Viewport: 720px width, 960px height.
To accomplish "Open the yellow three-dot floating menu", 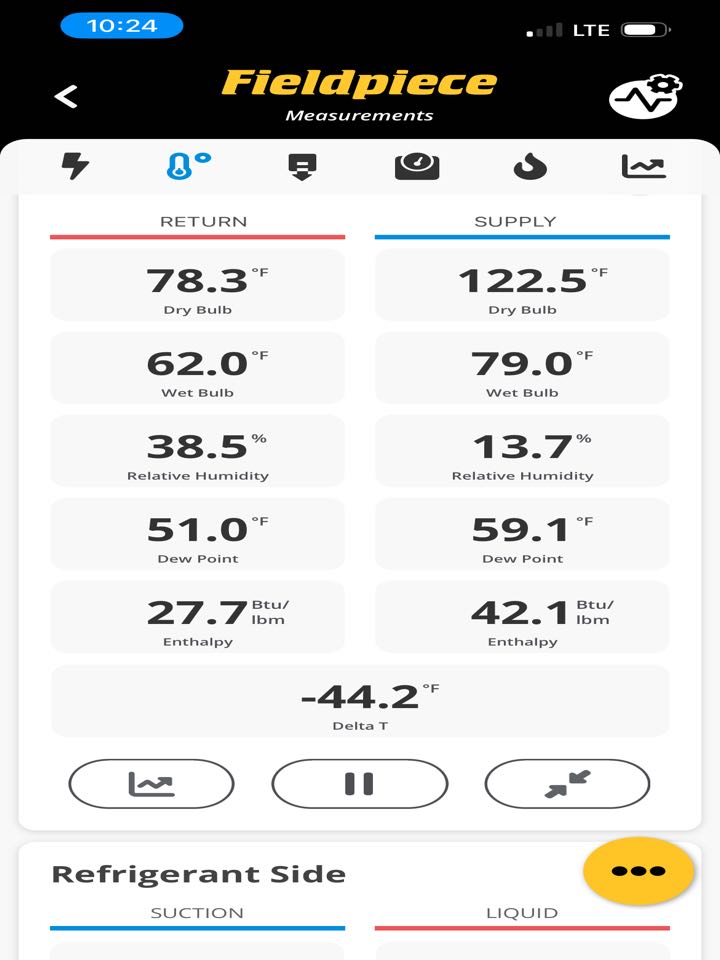I will coord(639,871).
